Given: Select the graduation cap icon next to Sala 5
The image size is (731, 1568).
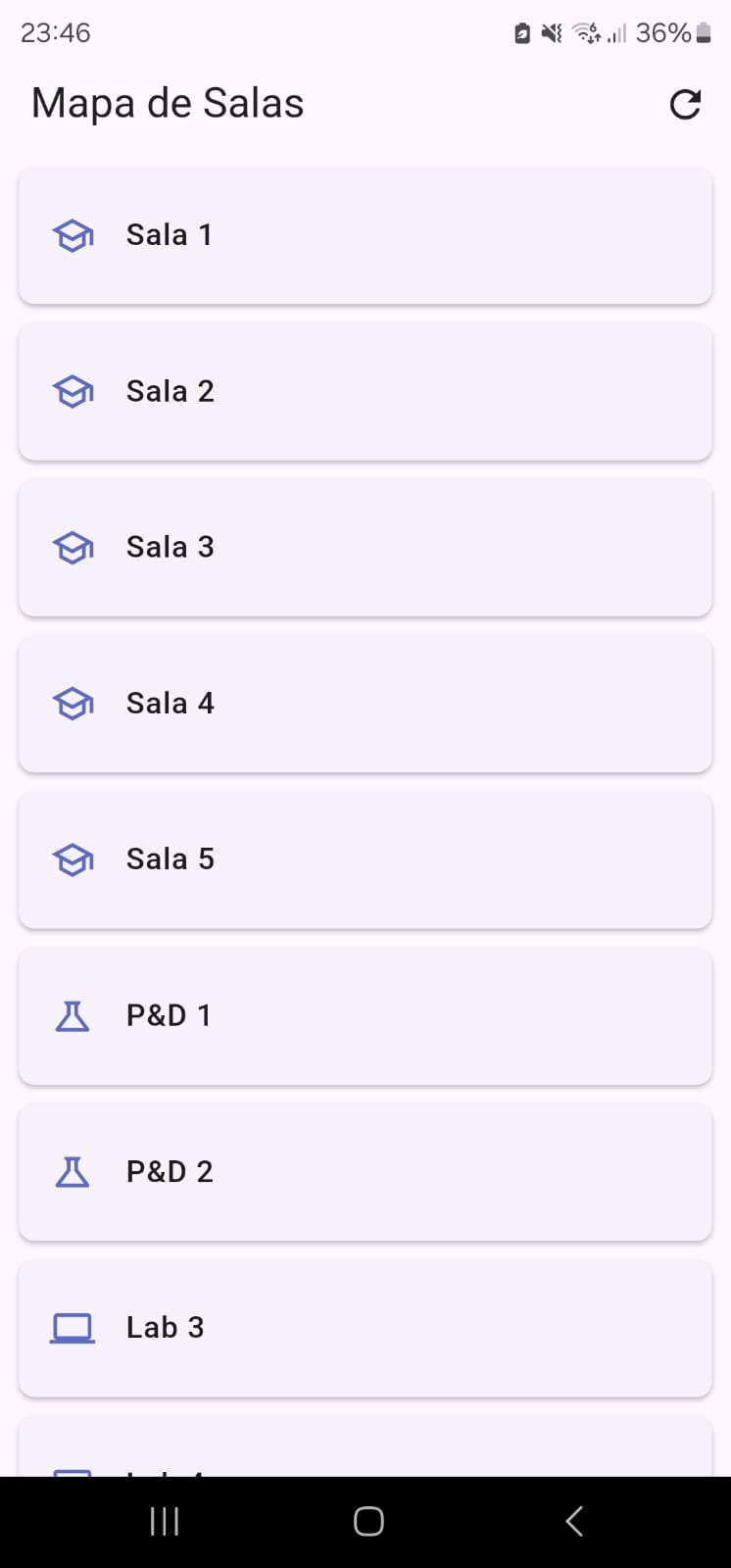Looking at the screenshot, I should [x=73, y=859].
